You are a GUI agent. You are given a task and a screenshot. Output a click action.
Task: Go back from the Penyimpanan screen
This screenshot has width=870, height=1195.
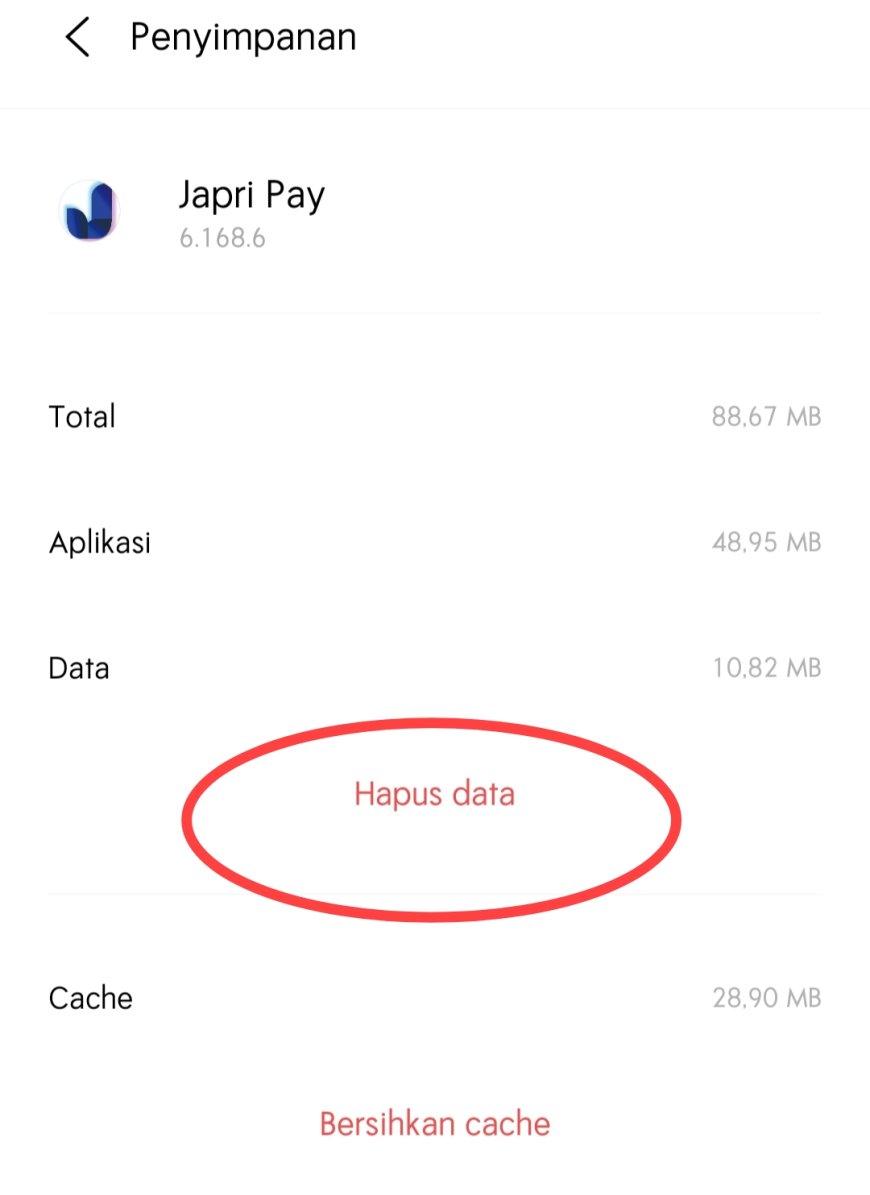[77, 39]
